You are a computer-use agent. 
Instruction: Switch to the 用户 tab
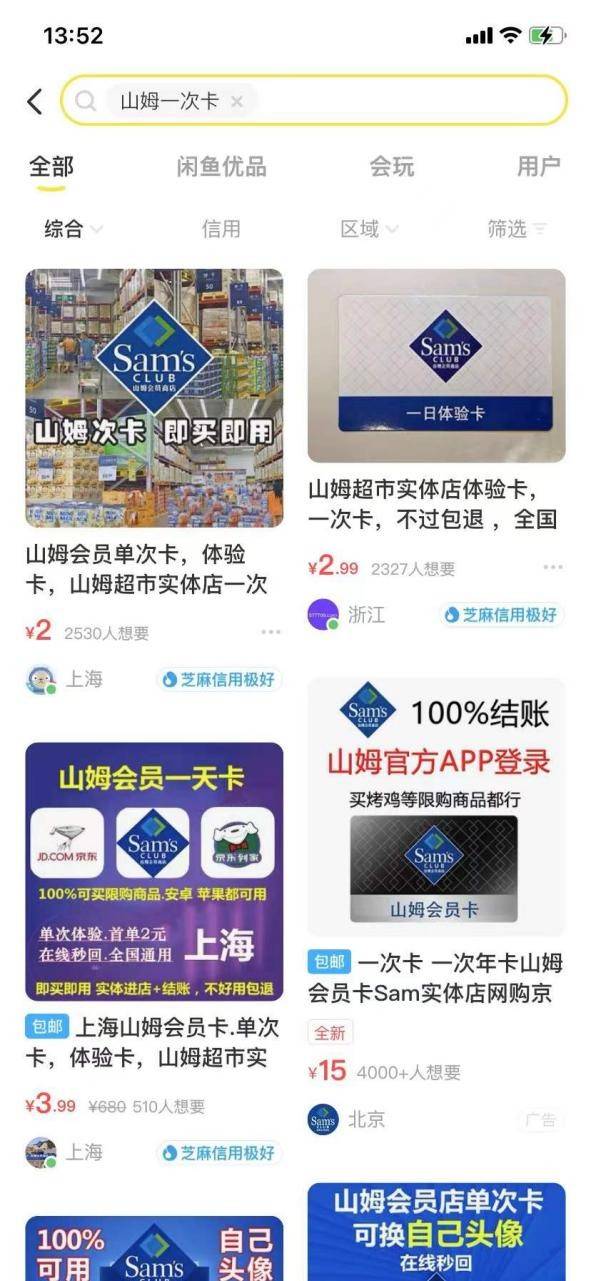click(x=538, y=166)
